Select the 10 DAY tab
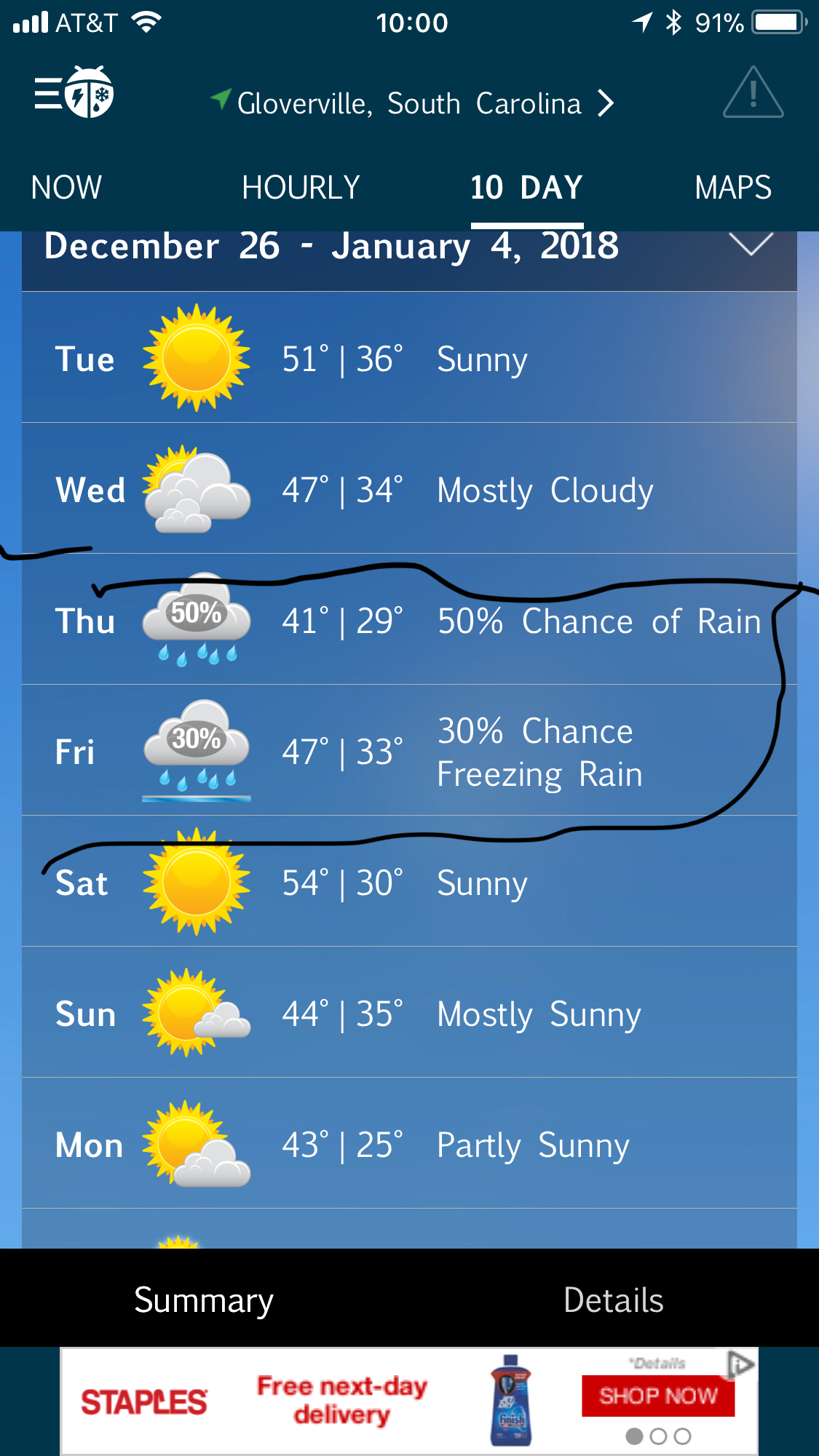This screenshot has width=819, height=1456. (x=526, y=188)
